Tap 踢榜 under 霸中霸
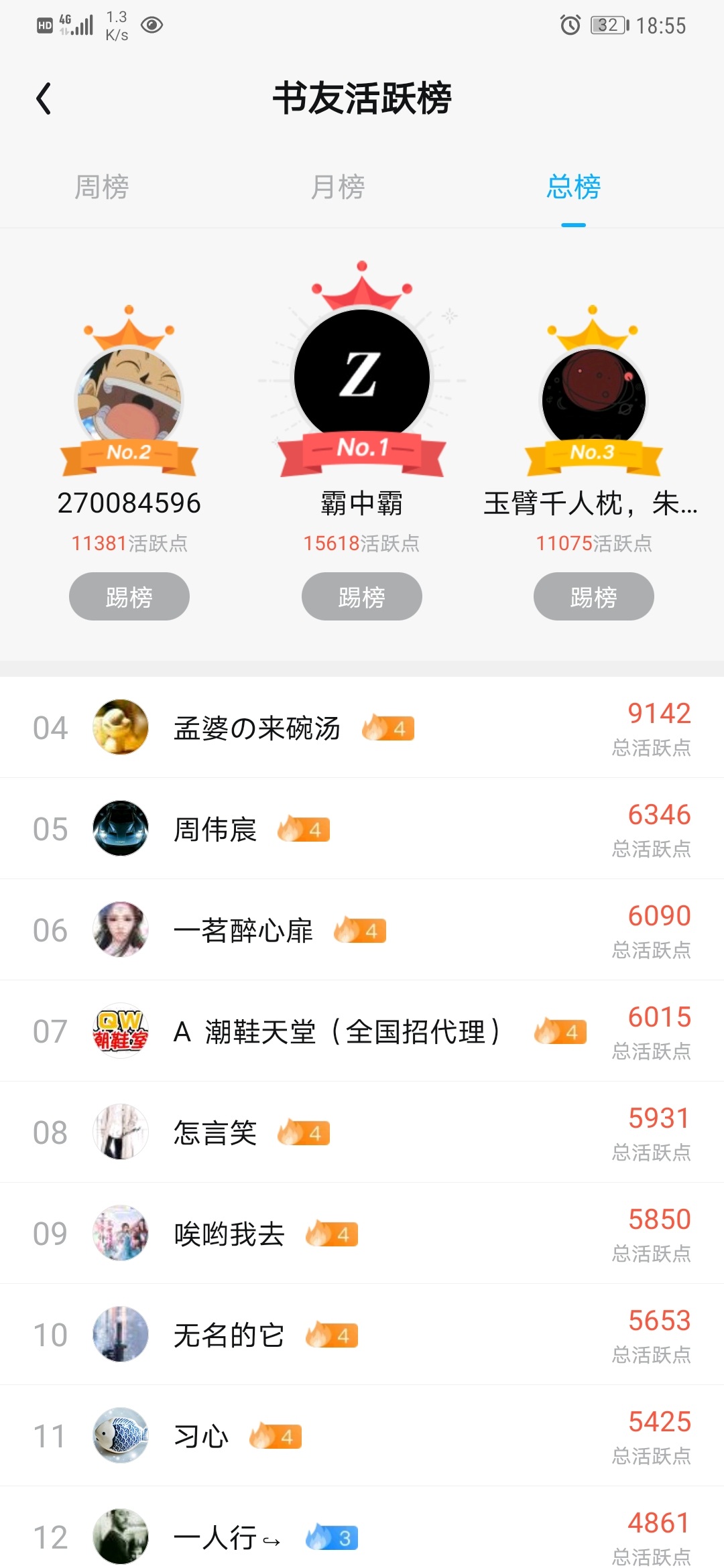This screenshot has height=1568, width=724. coord(361,596)
